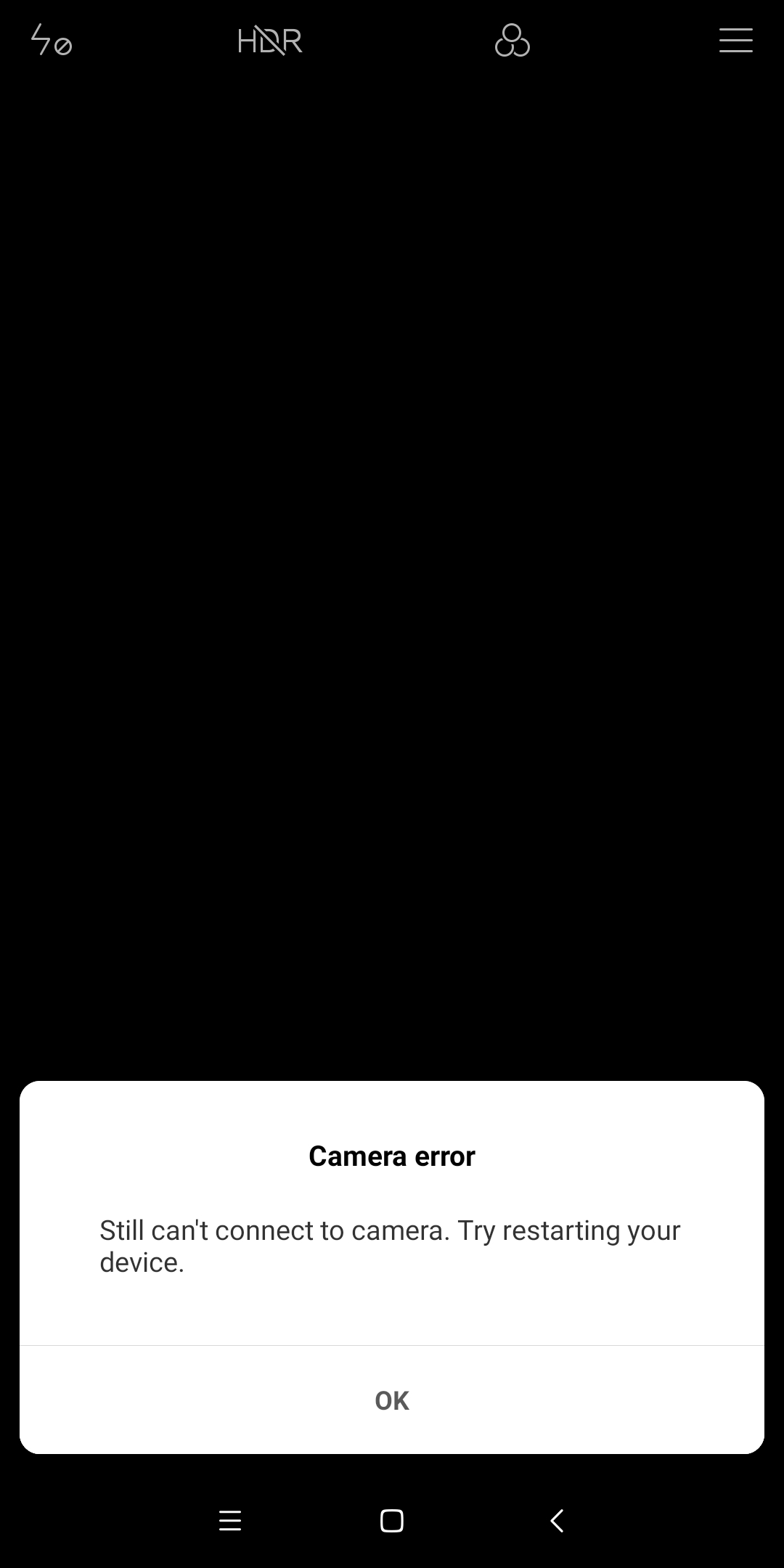Switch the HDR mode icon
This screenshot has height=1568, width=784.
click(270, 41)
